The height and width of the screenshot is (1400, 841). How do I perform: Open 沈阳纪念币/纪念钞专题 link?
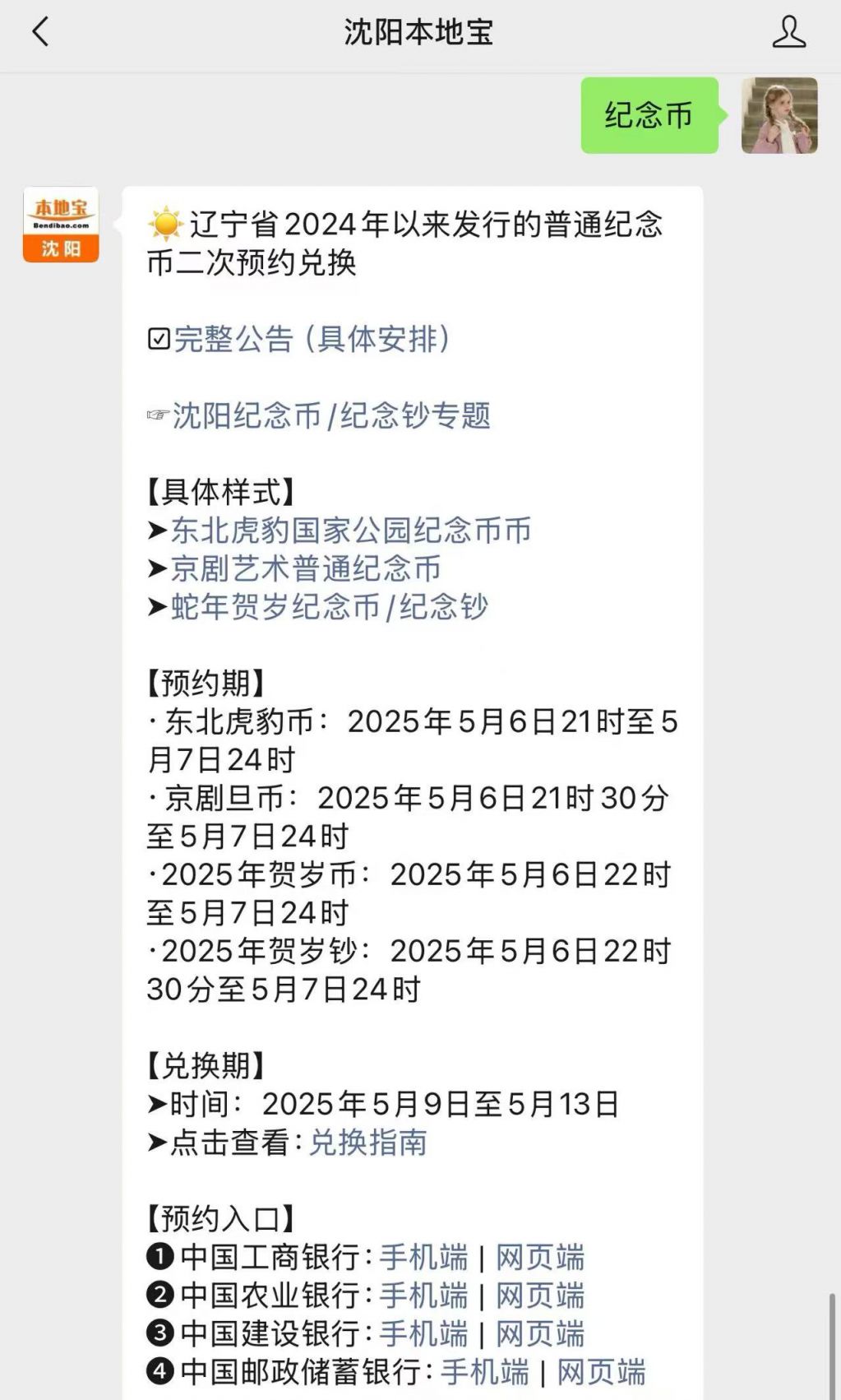click(x=331, y=415)
